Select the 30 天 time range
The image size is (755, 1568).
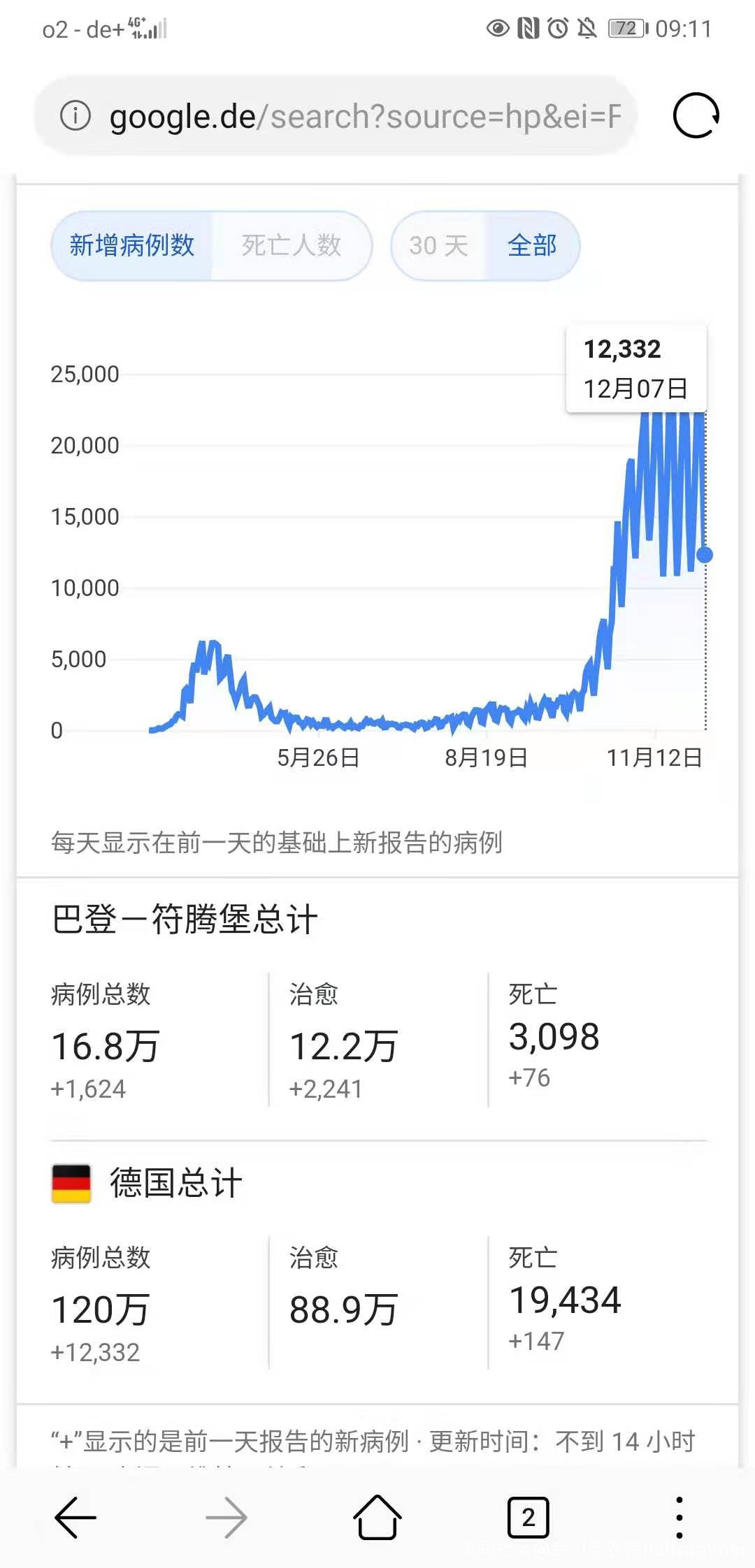click(438, 246)
